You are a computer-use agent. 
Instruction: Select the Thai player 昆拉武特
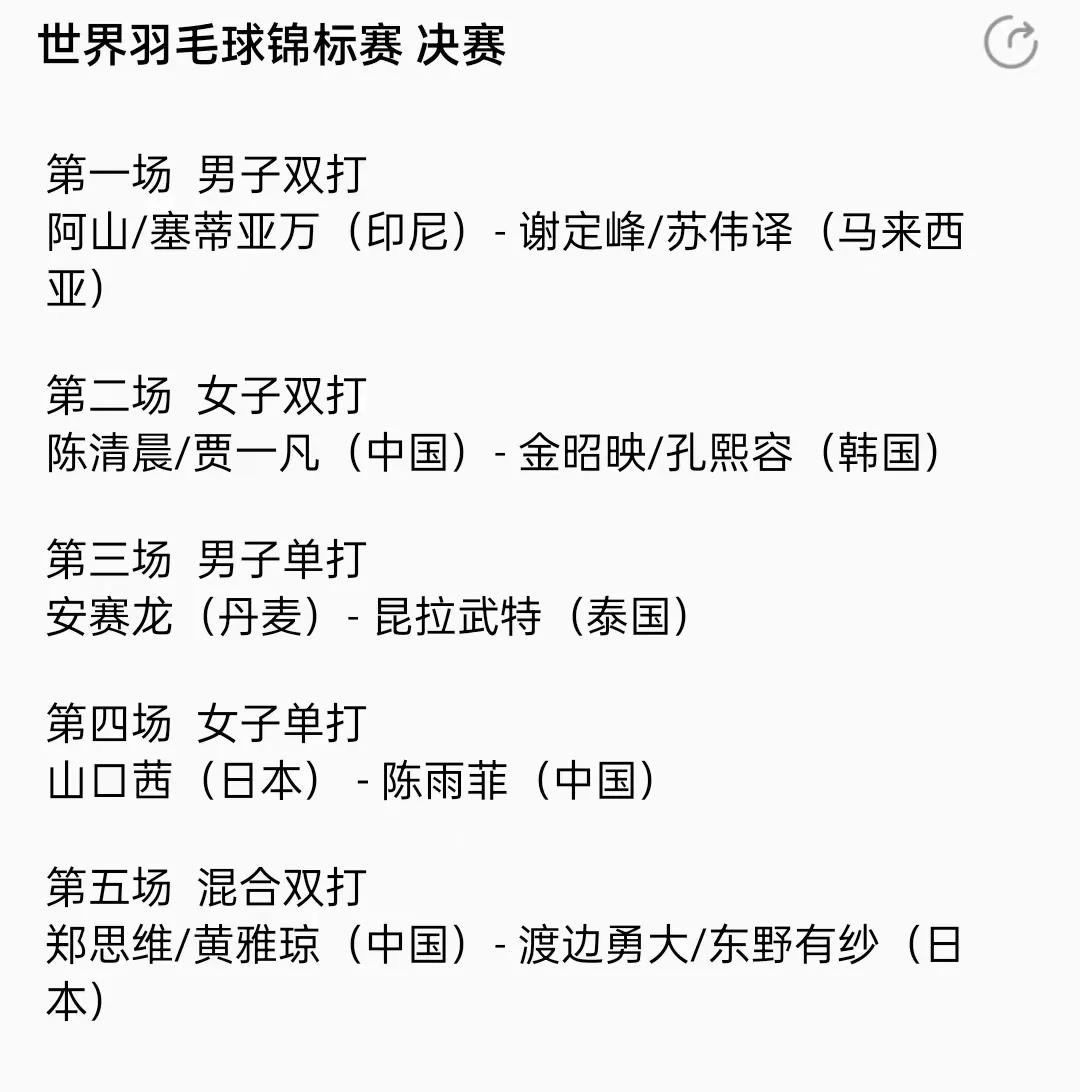460,618
